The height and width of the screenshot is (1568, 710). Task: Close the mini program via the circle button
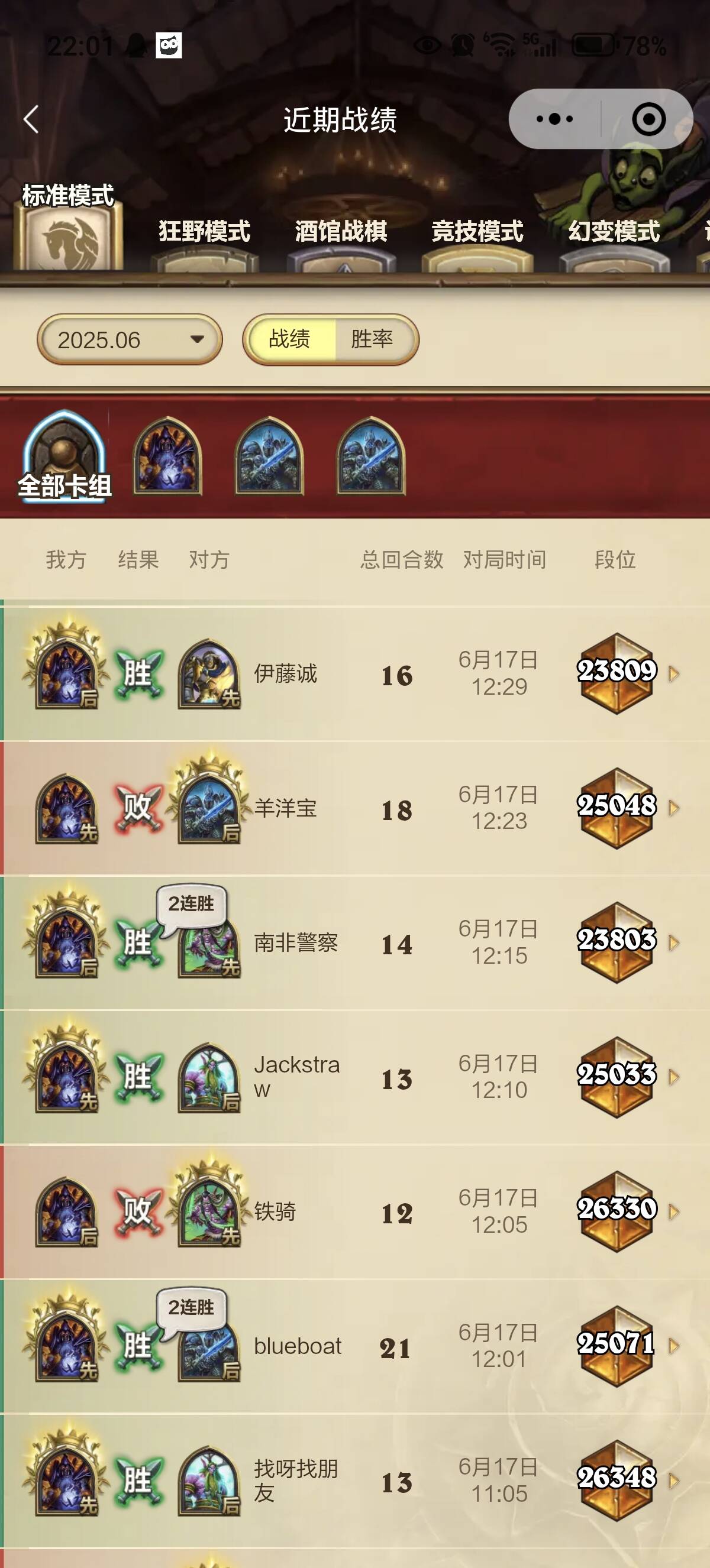click(x=648, y=119)
